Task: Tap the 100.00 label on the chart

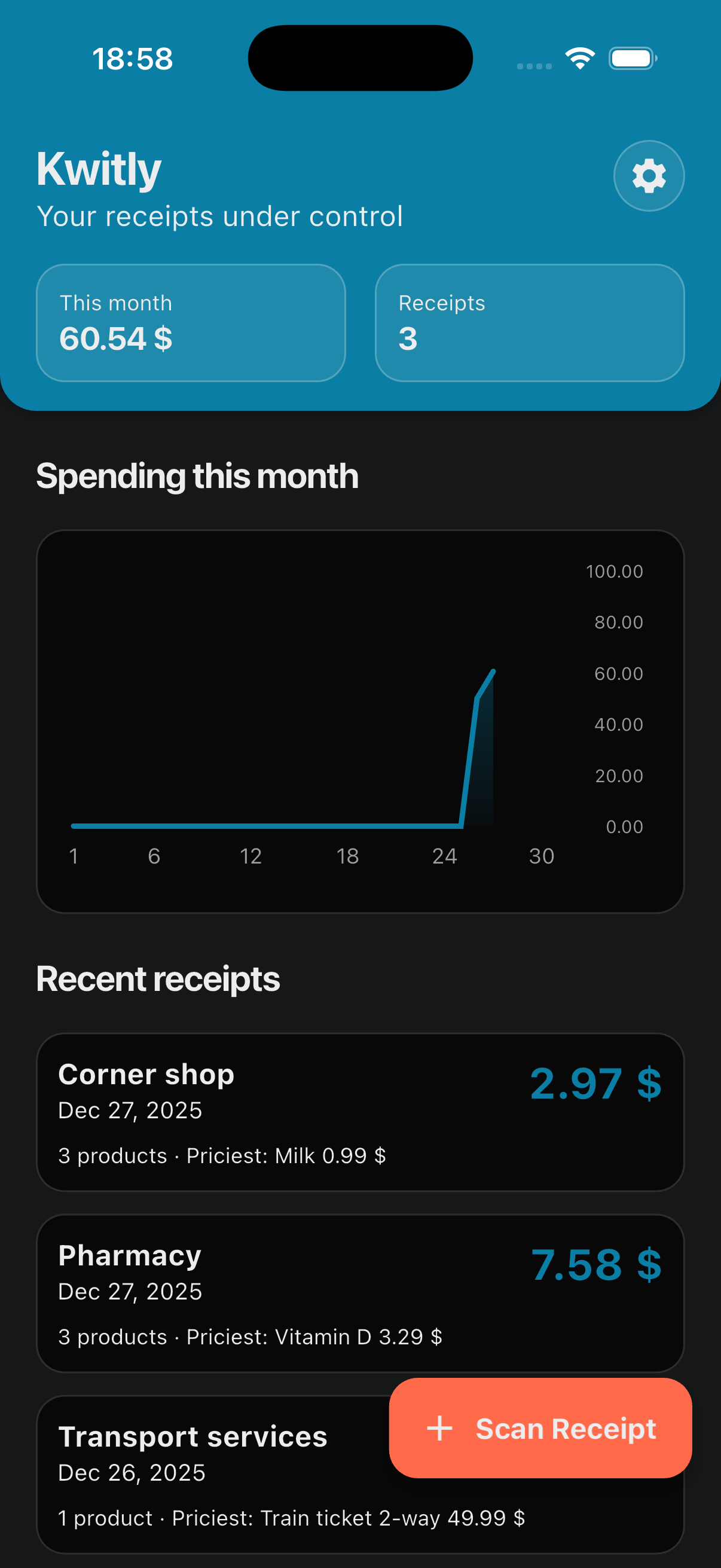Action: pyautogui.click(x=613, y=572)
